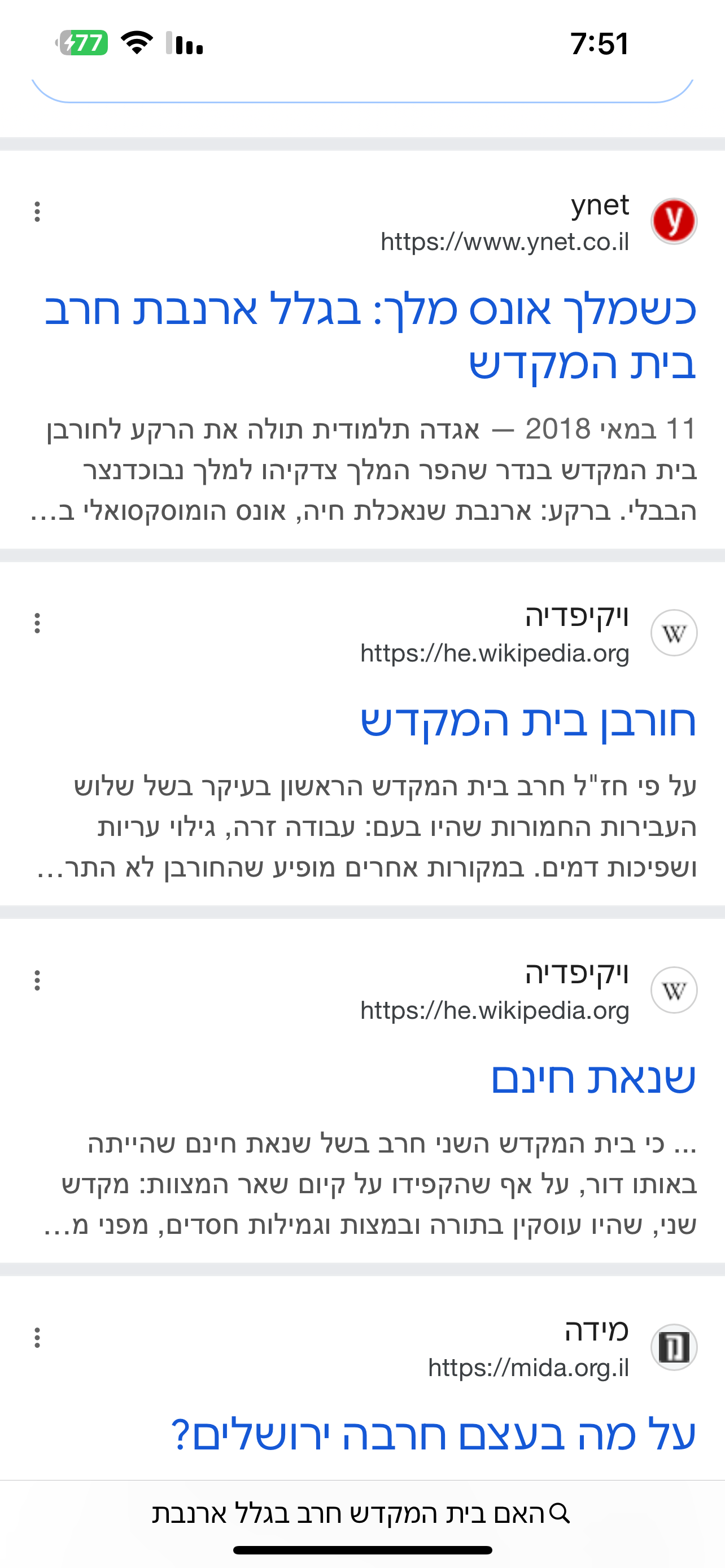The width and height of the screenshot is (725, 1568).
Task: Open Wikipedia's חורבן בית המקדש result
Action: click(x=528, y=721)
